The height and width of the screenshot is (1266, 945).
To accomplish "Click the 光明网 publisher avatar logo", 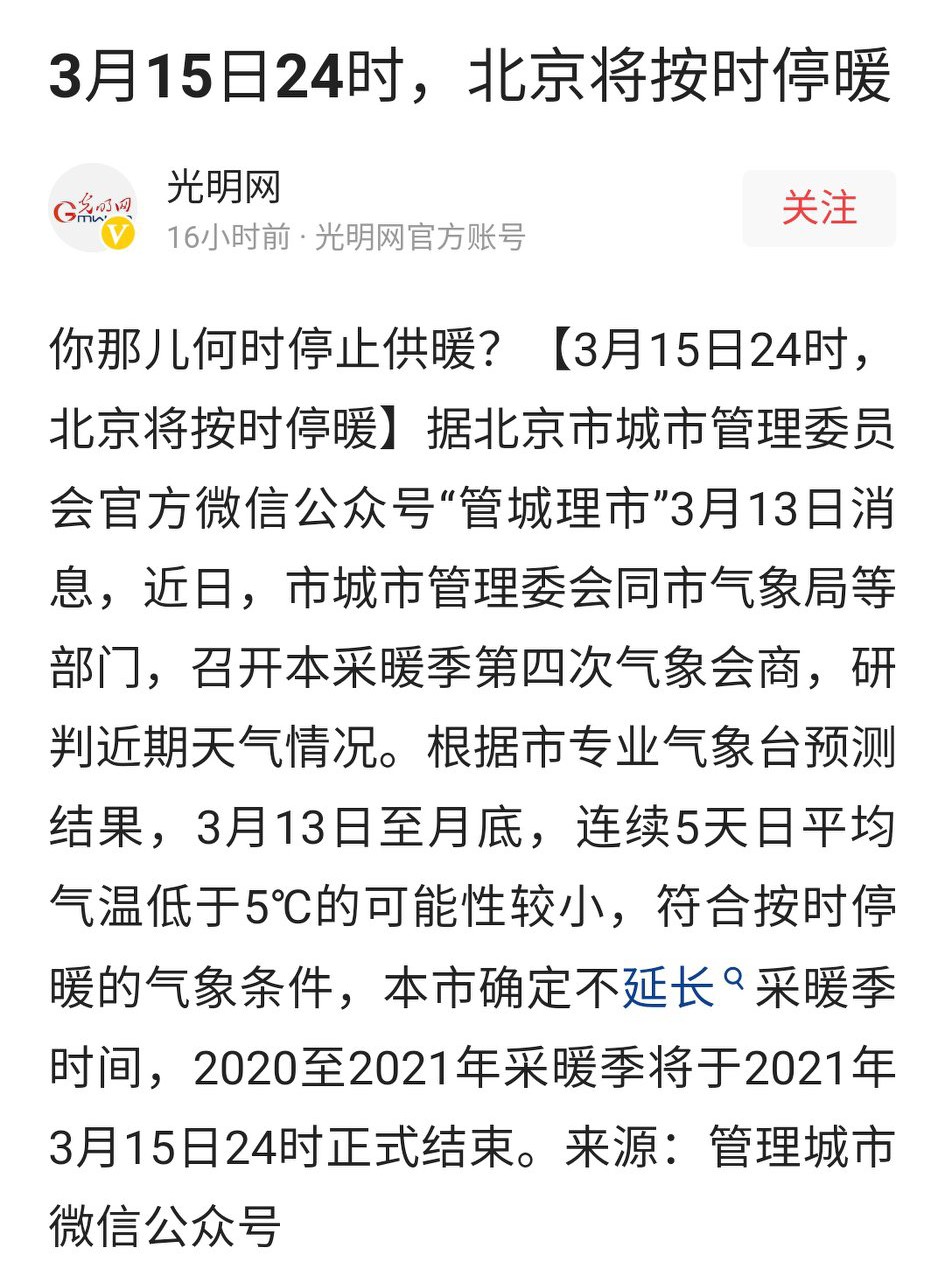I will 92,210.
